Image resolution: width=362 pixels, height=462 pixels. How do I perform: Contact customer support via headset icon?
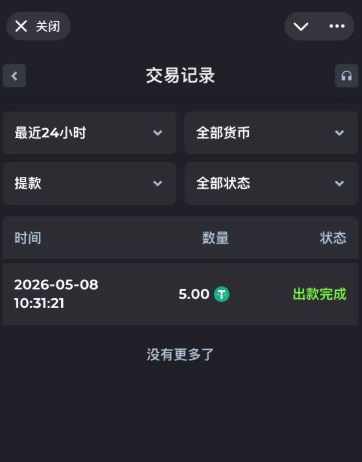click(x=347, y=76)
